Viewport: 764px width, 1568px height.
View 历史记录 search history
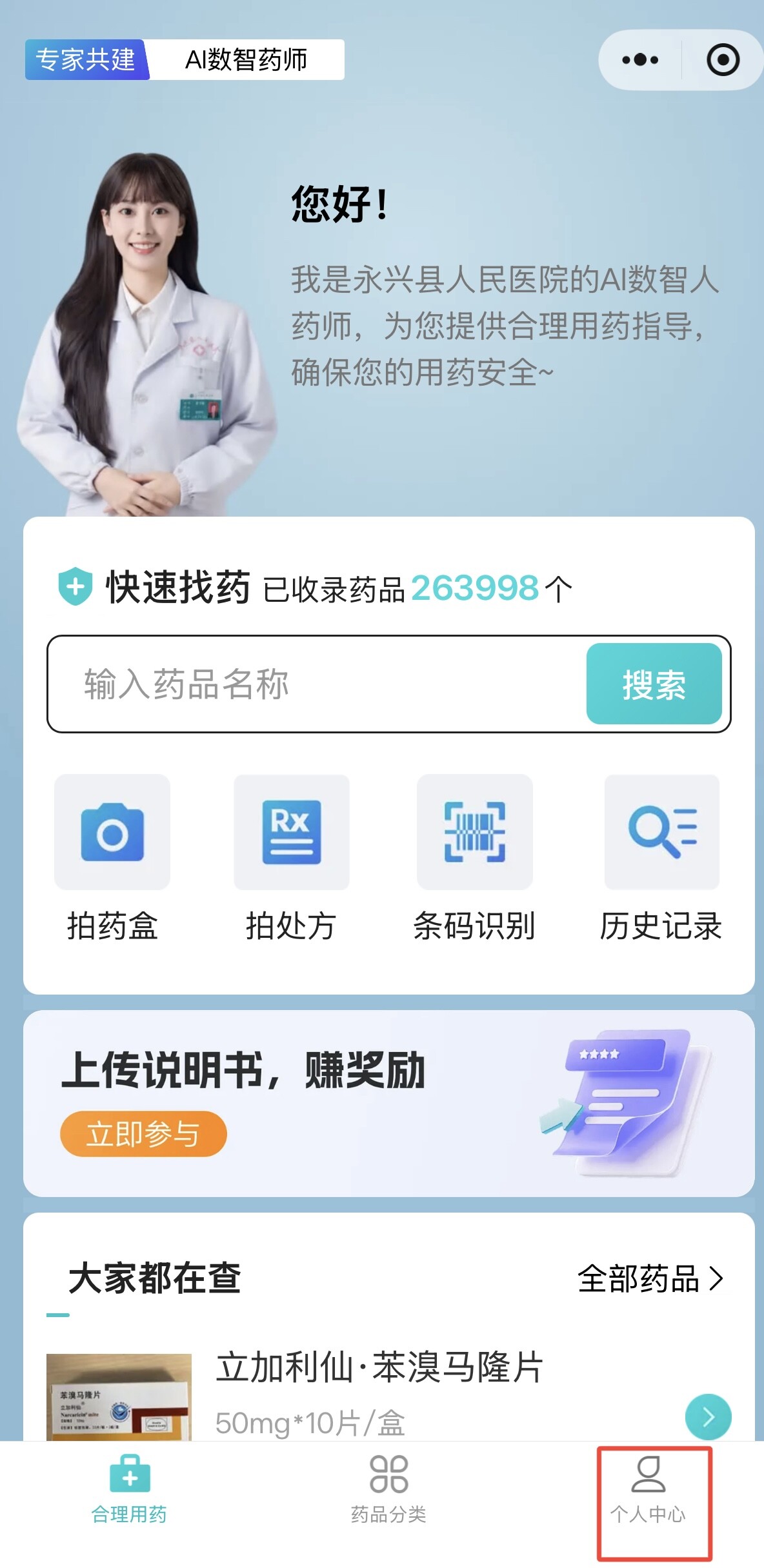661,857
